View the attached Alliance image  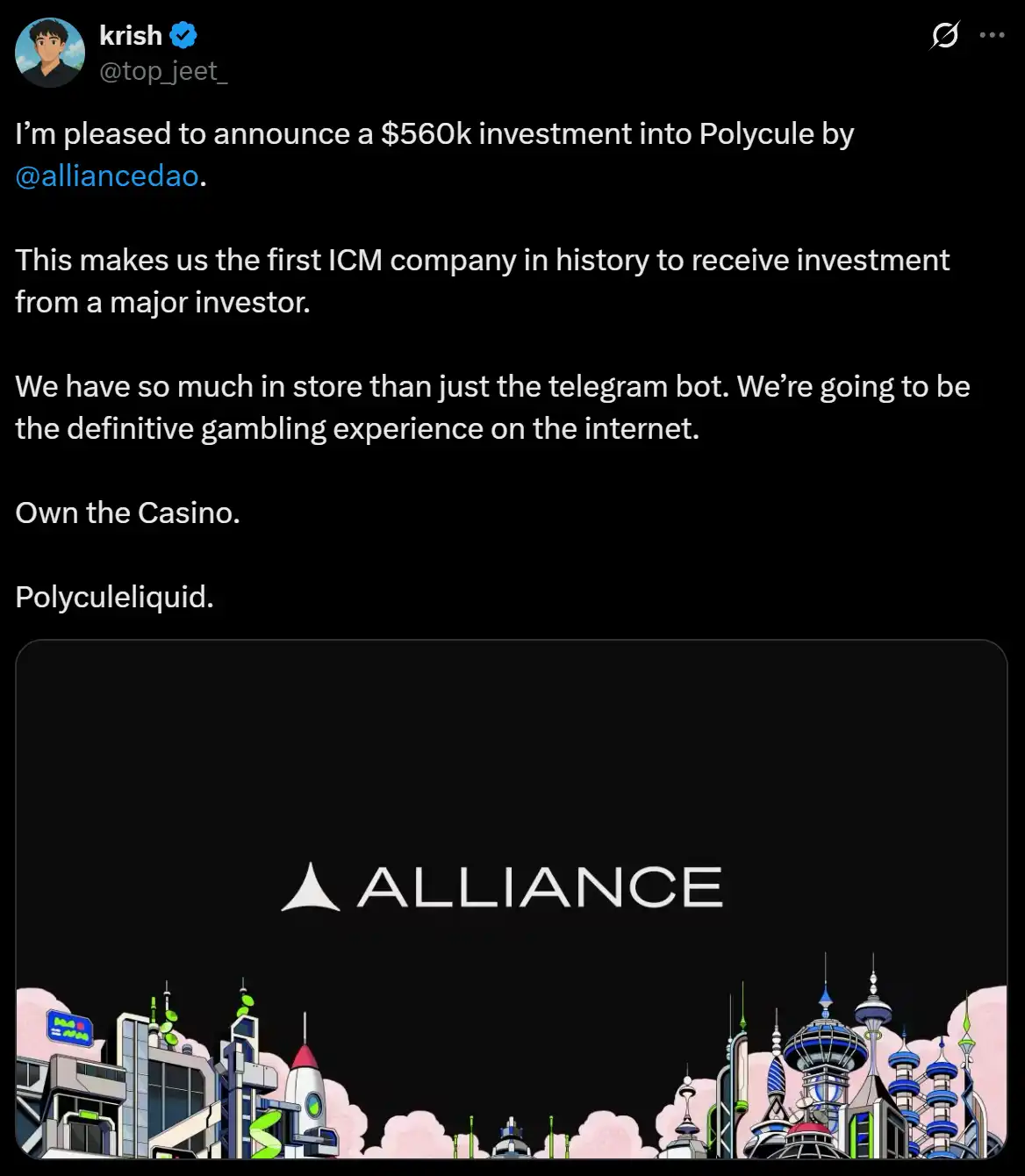click(x=511, y=899)
